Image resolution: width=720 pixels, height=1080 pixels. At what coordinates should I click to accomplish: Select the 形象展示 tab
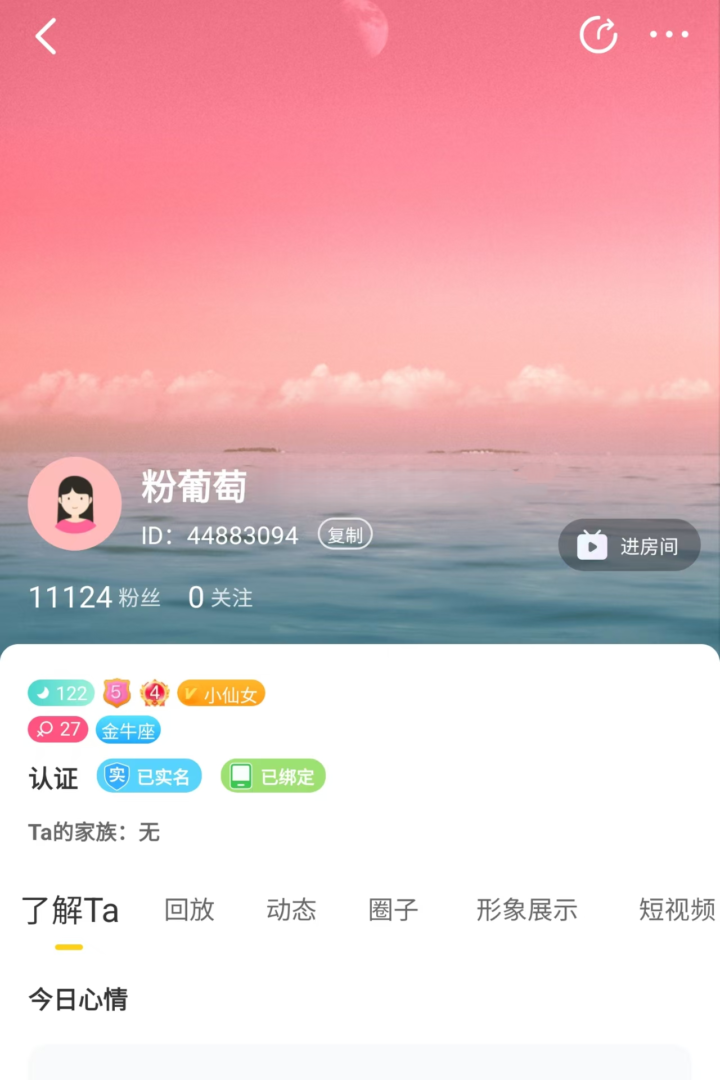click(526, 909)
